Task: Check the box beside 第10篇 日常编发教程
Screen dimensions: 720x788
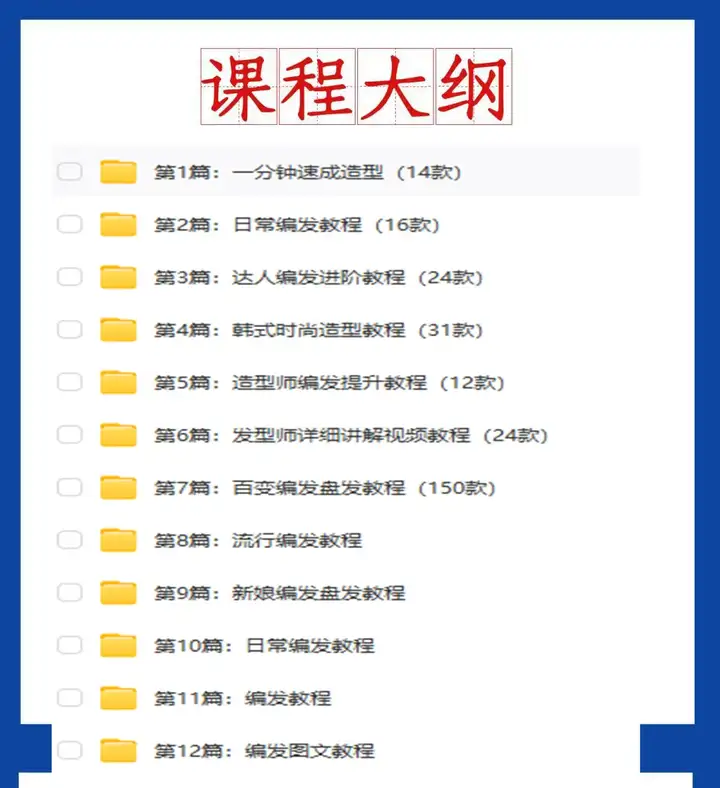Action: click(69, 646)
